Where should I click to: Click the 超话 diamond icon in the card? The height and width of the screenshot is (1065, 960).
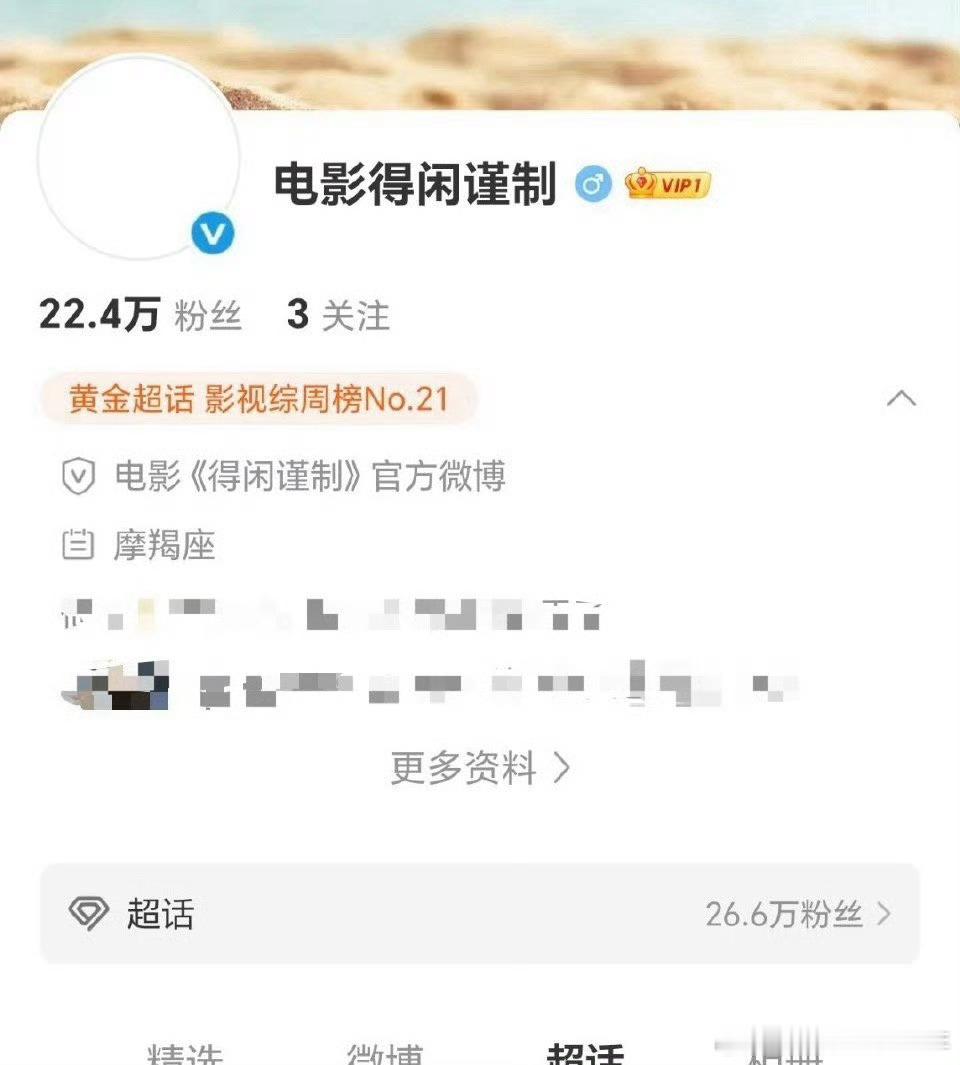[91, 911]
